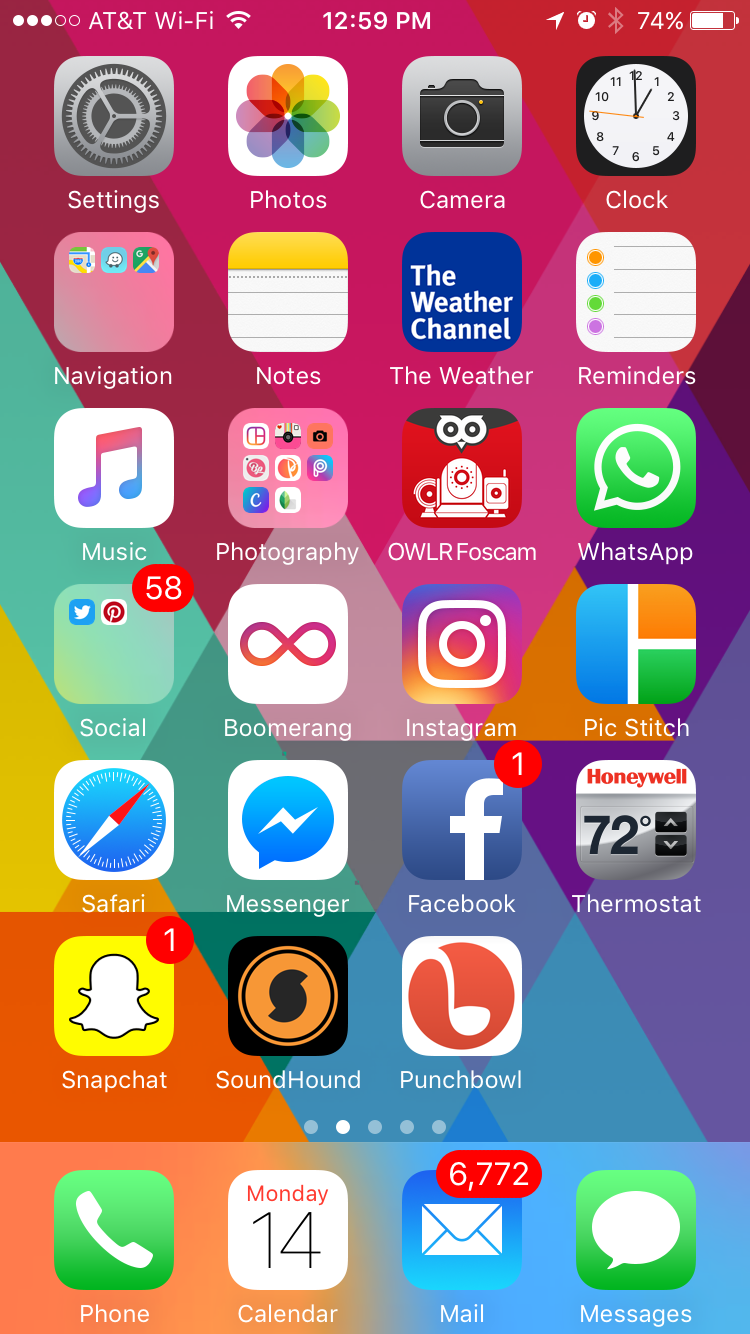Image resolution: width=750 pixels, height=1334 pixels.
Task: Open the Settings app
Action: [x=114, y=116]
